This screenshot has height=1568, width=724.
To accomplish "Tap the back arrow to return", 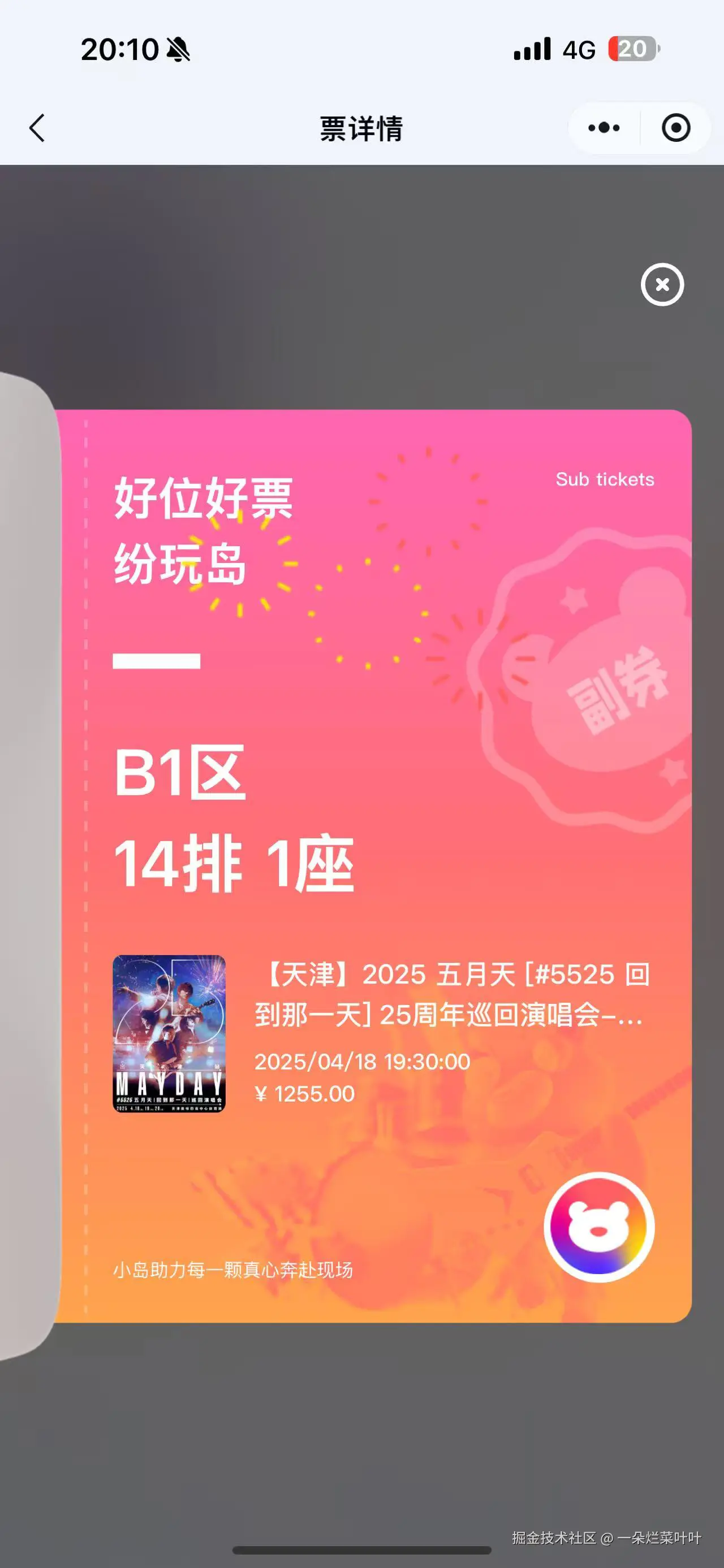I will tap(38, 128).
